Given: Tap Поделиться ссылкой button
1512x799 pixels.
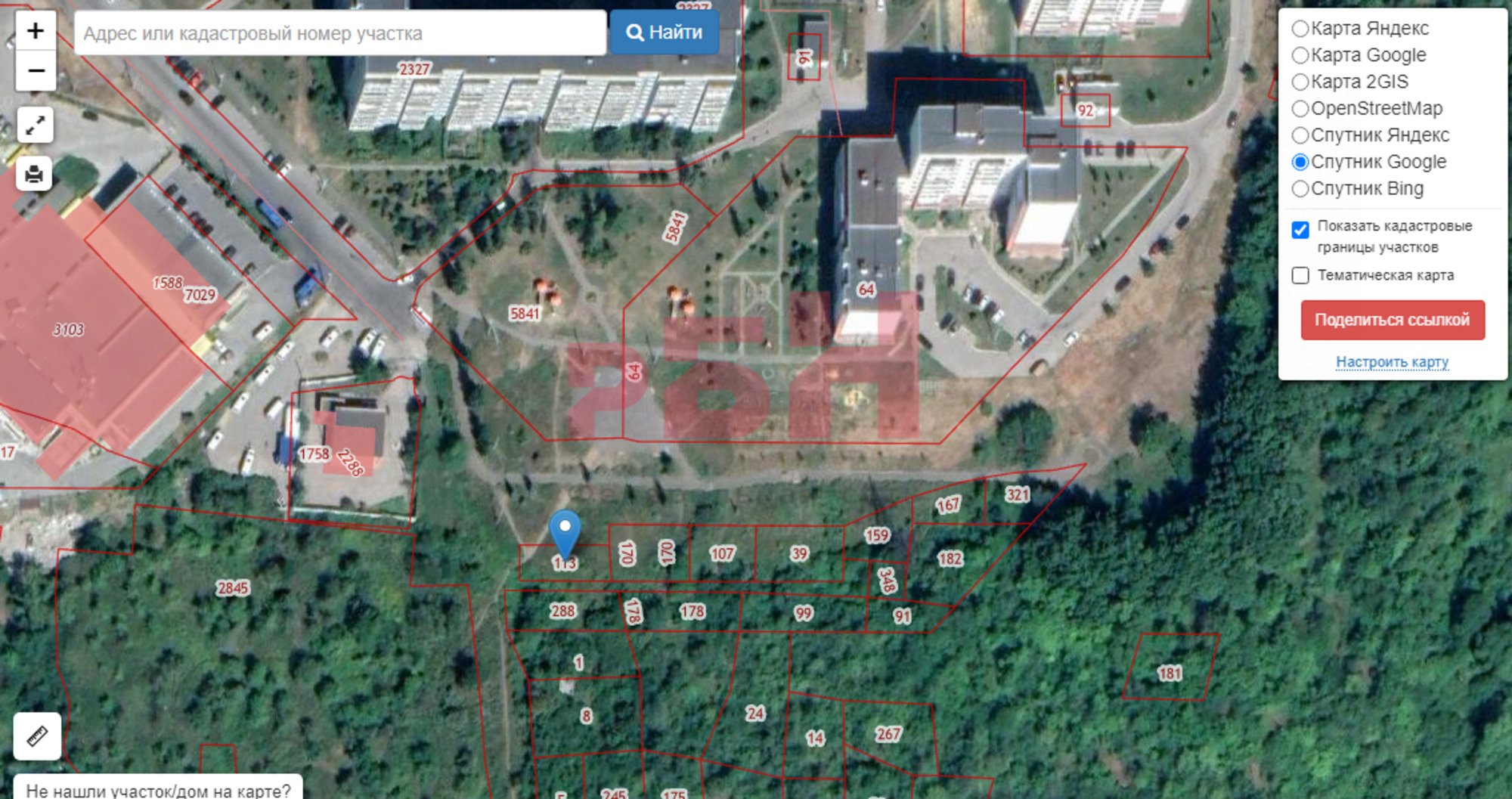Looking at the screenshot, I should [1393, 320].
